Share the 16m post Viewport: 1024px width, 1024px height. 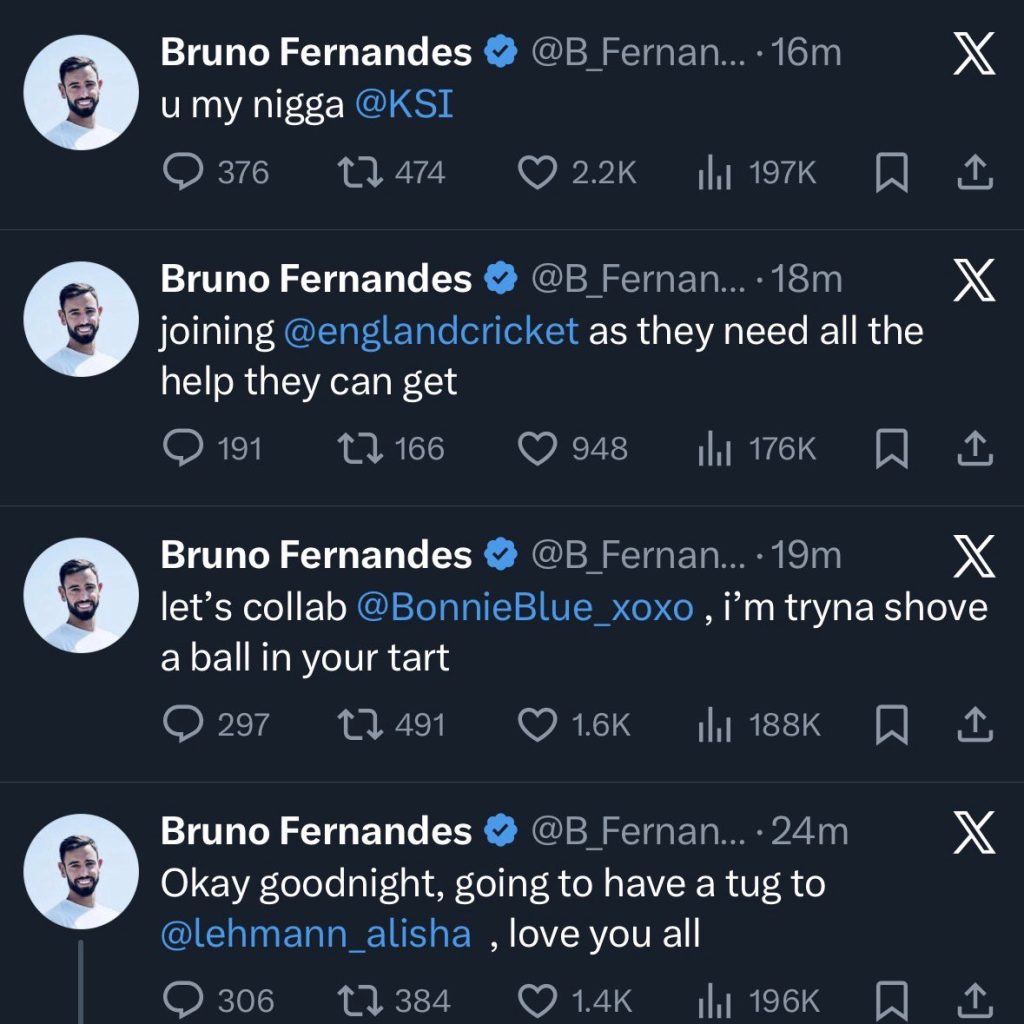pyautogui.click(x=974, y=175)
